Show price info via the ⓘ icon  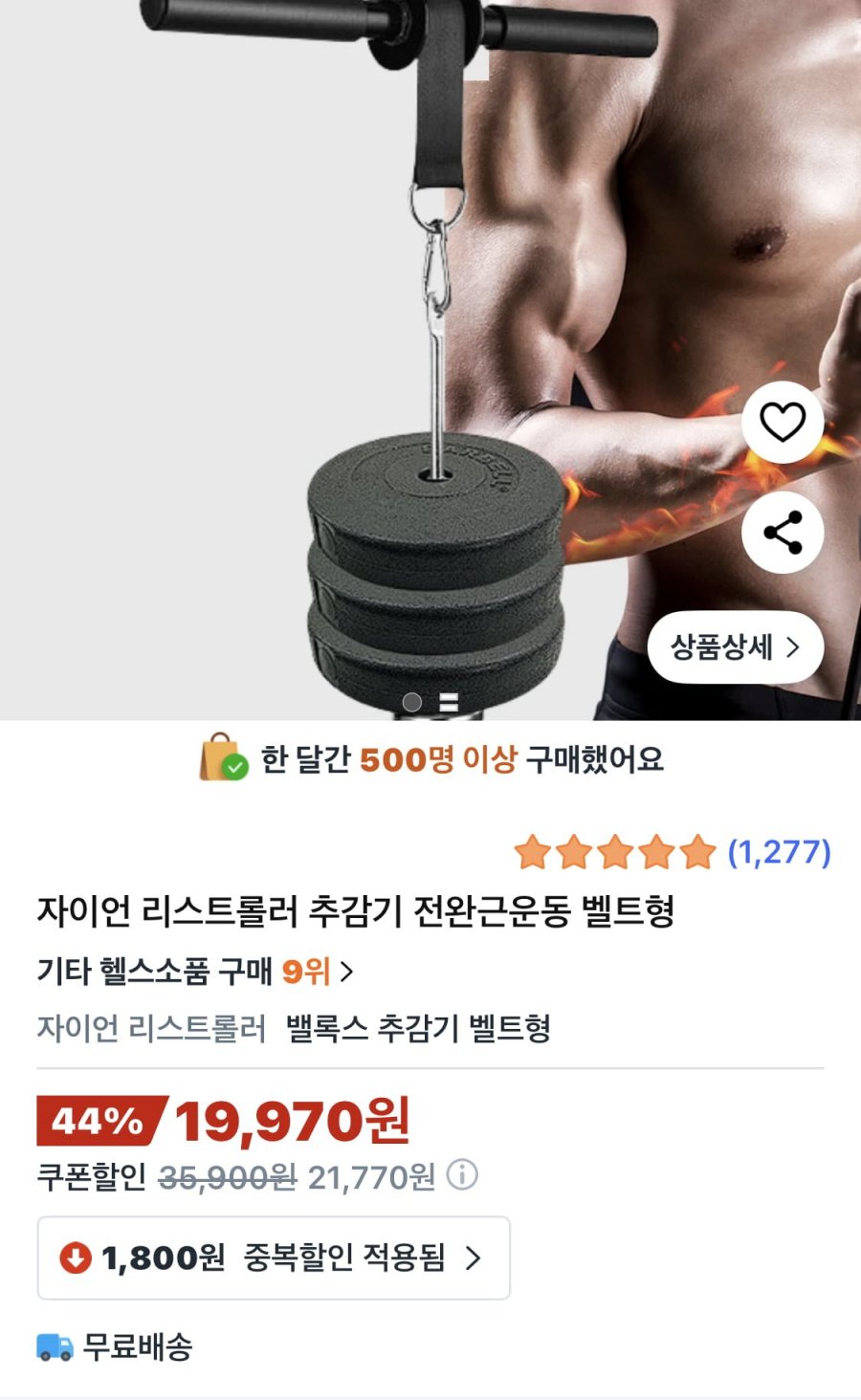point(462,1174)
